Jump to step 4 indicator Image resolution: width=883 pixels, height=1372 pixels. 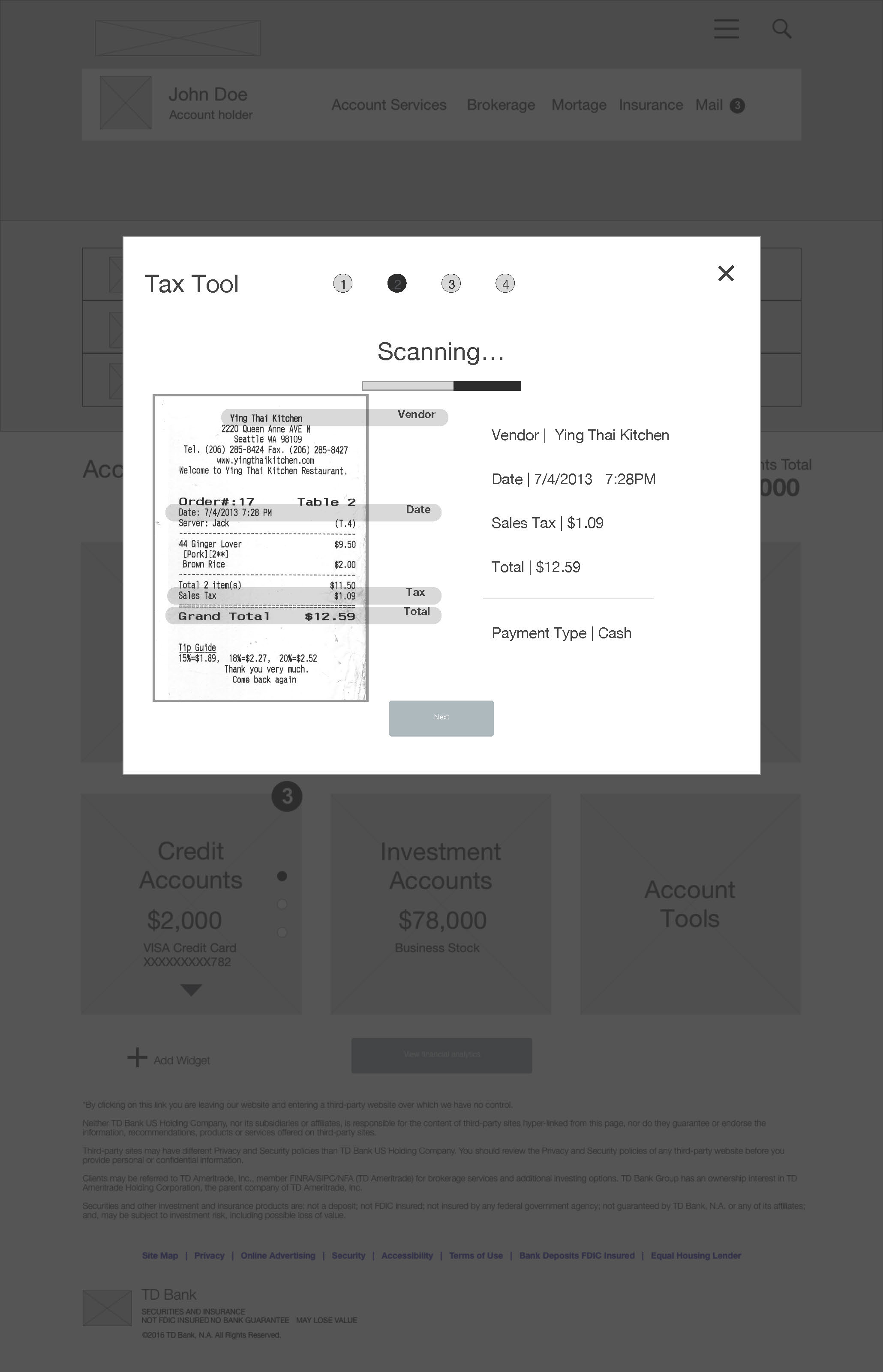tap(505, 284)
